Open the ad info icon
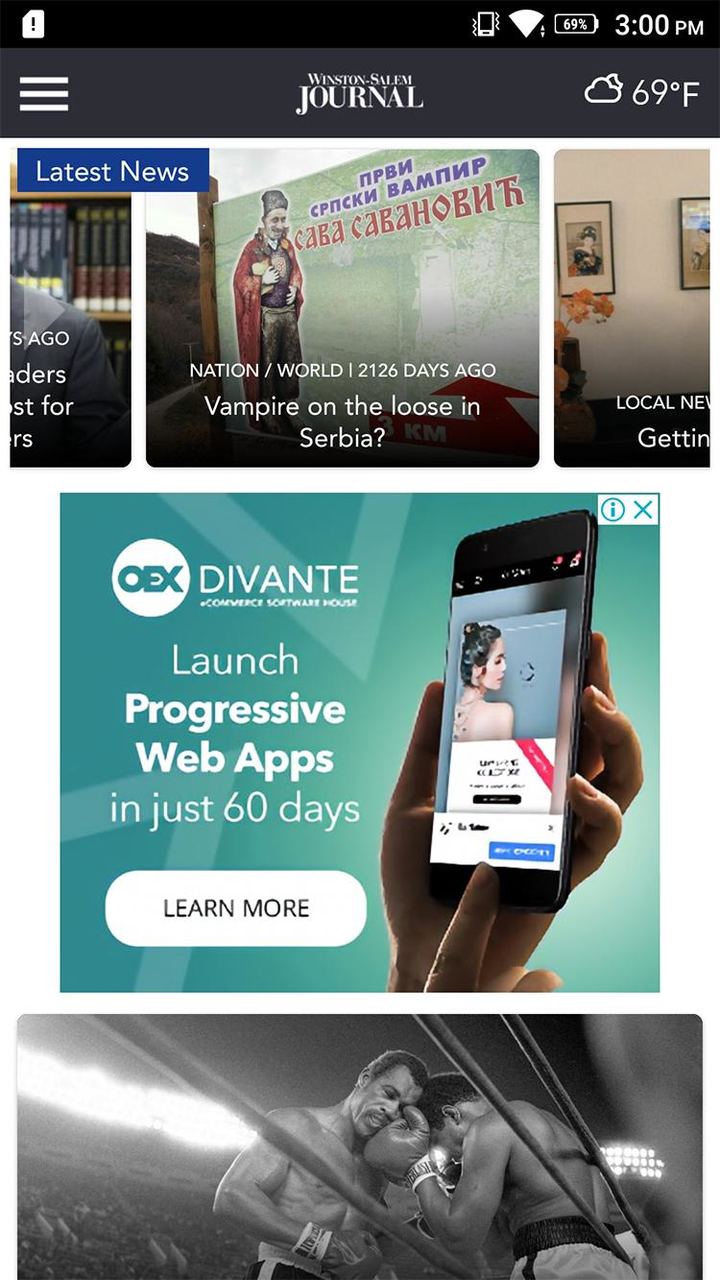This screenshot has width=720, height=1280. [x=613, y=510]
